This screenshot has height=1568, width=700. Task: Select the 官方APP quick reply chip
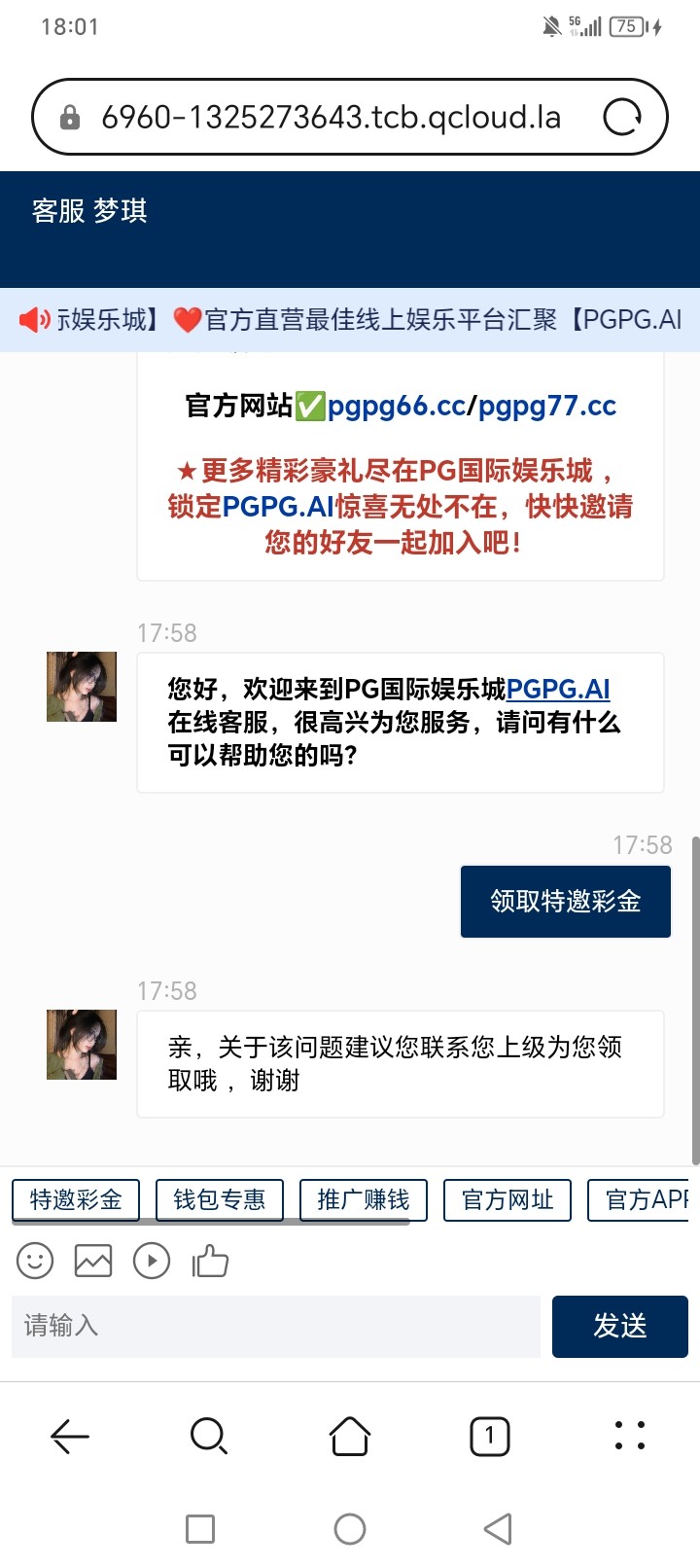[x=644, y=1199]
